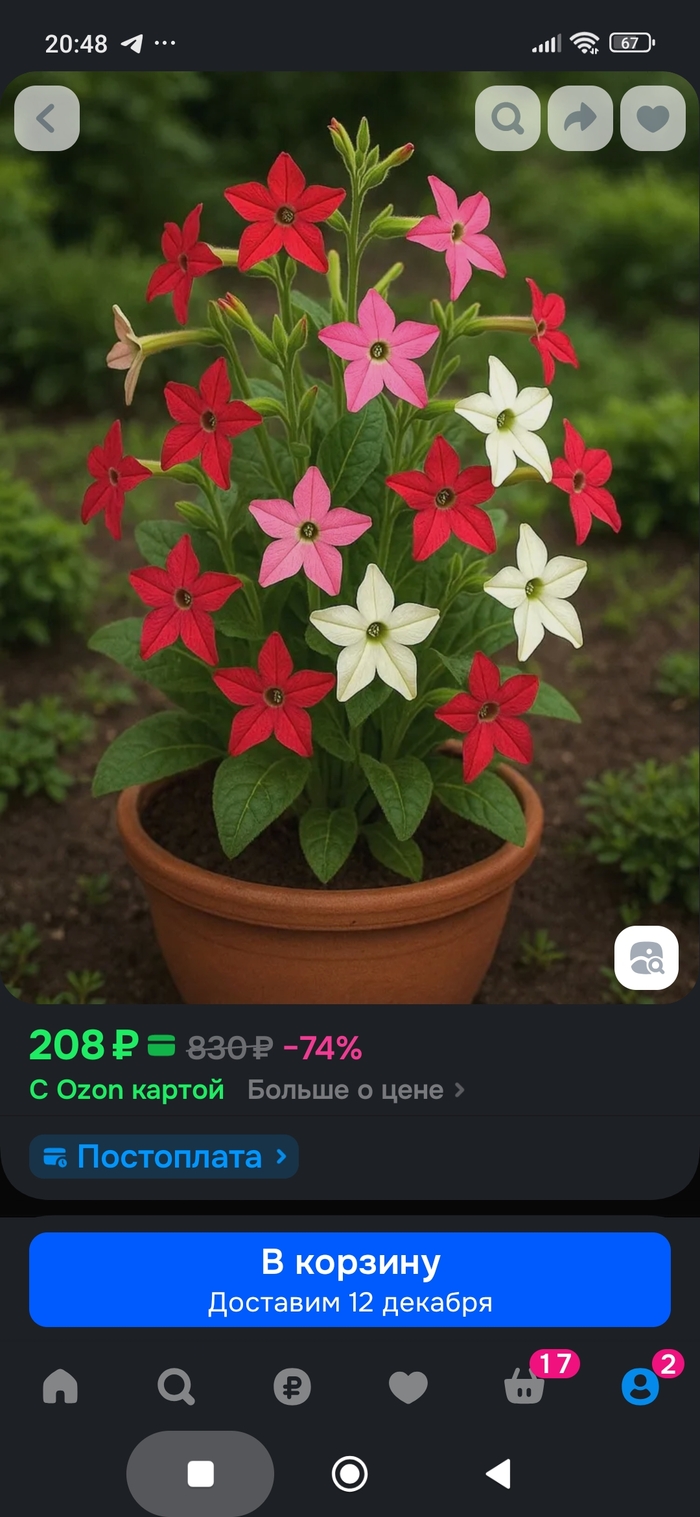Open the Постоплата payment info chip

click(164, 1157)
